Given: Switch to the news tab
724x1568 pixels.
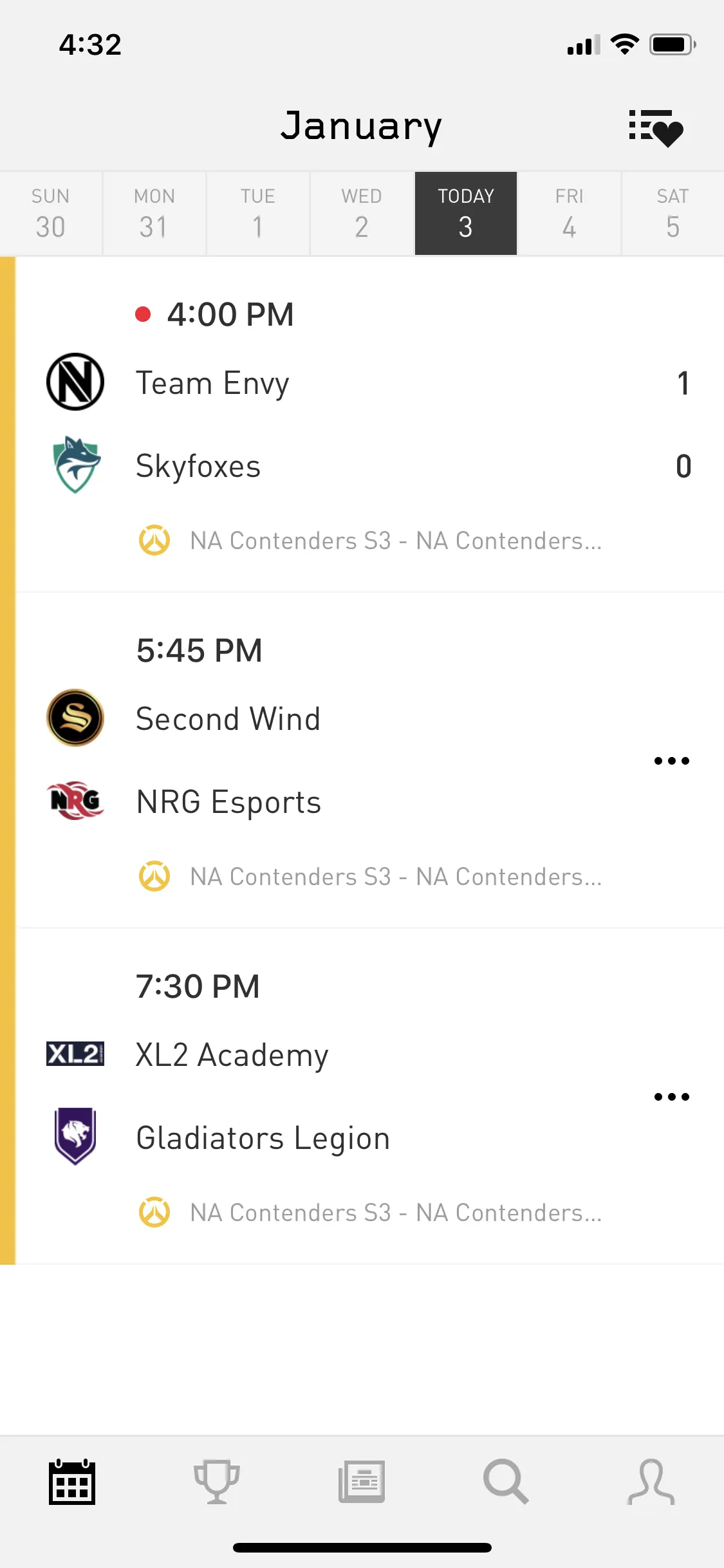Looking at the screenshot, I should point(362,1482).
